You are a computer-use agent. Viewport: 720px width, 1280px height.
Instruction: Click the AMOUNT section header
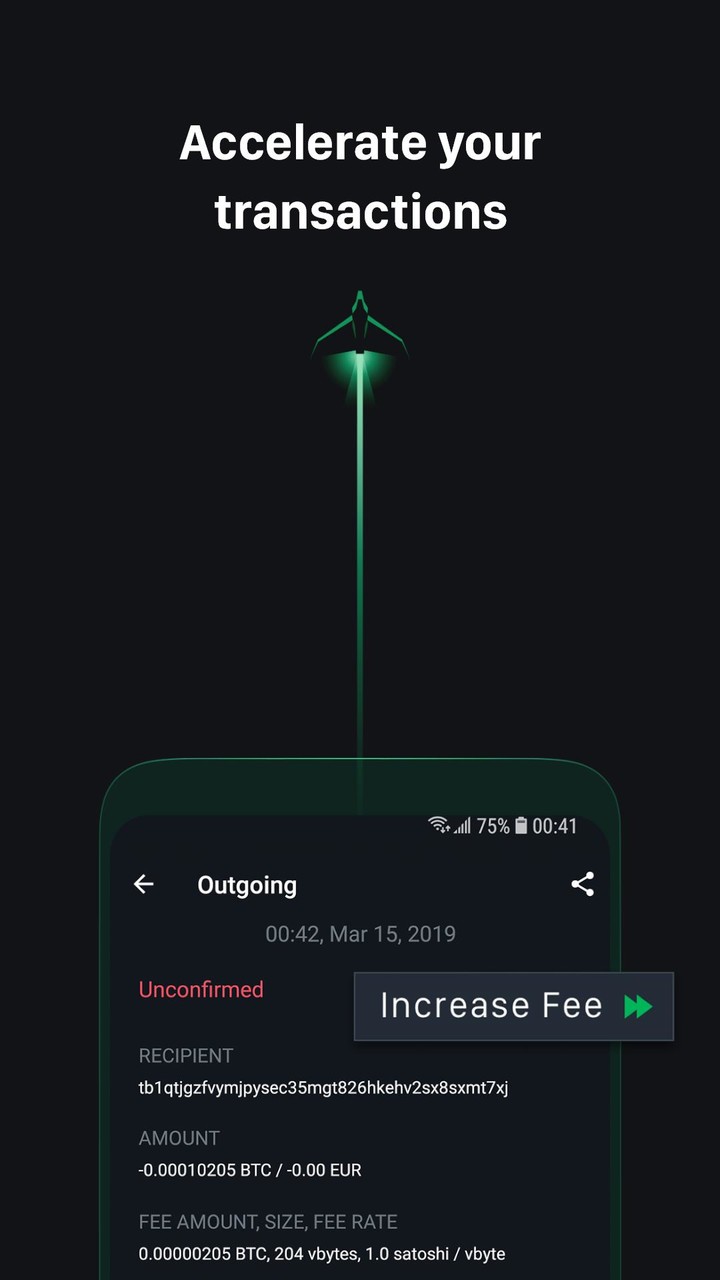pos(179,1138)
